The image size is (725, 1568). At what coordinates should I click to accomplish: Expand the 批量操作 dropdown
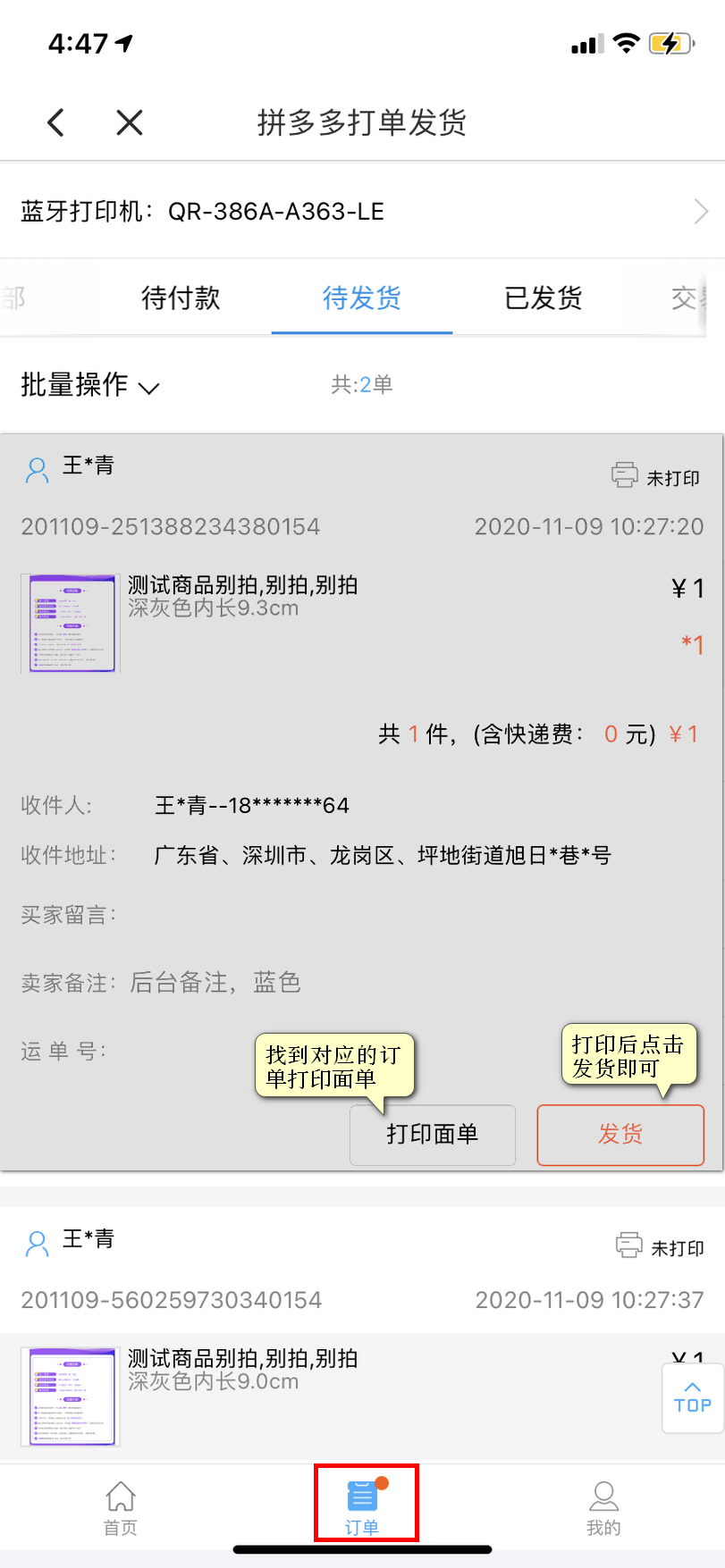coord(89,385)
